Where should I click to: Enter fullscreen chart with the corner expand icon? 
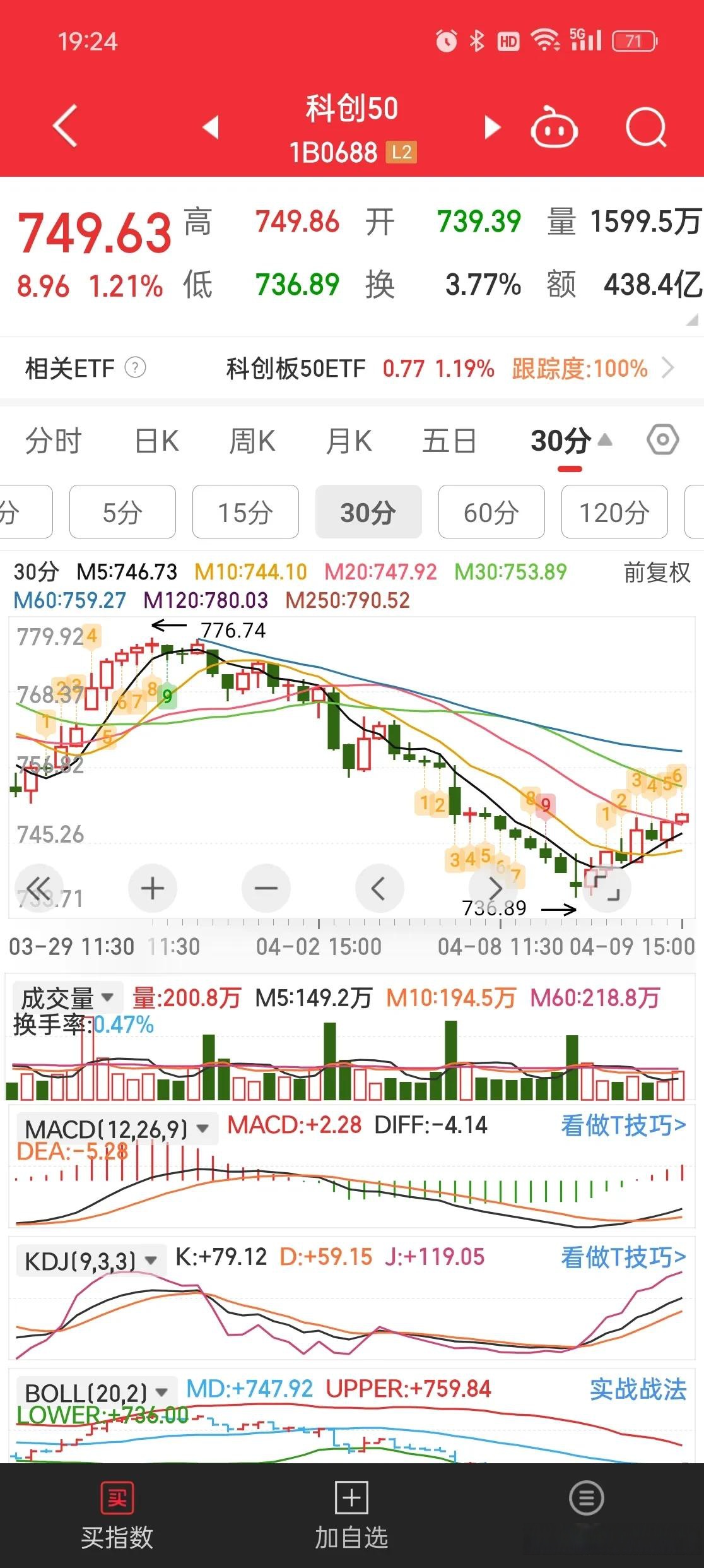pyautogui.click(x=606, y=888)
